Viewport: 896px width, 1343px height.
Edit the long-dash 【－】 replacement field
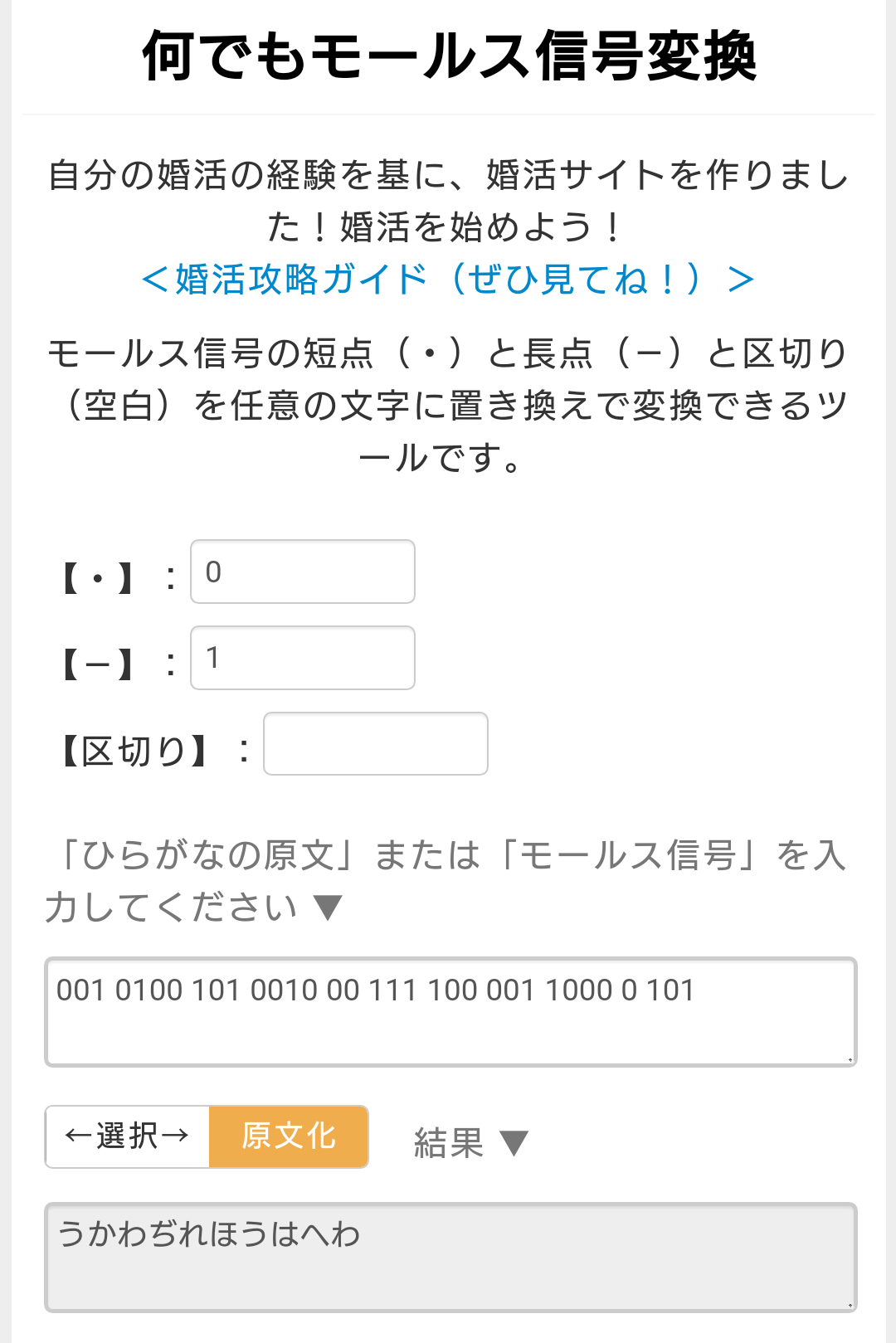pyautogui.click(x=303, y=658)
